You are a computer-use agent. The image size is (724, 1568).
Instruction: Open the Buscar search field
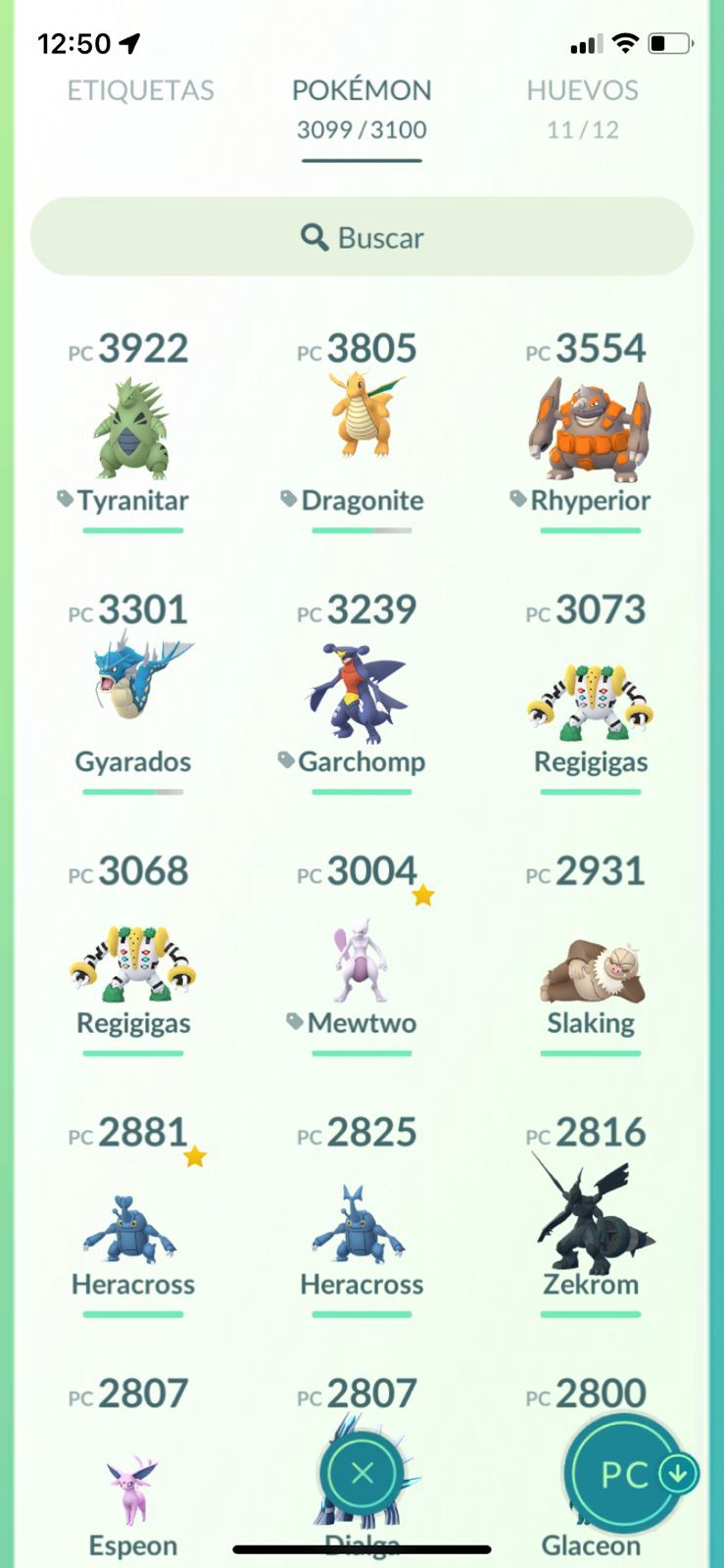(362, 237)
